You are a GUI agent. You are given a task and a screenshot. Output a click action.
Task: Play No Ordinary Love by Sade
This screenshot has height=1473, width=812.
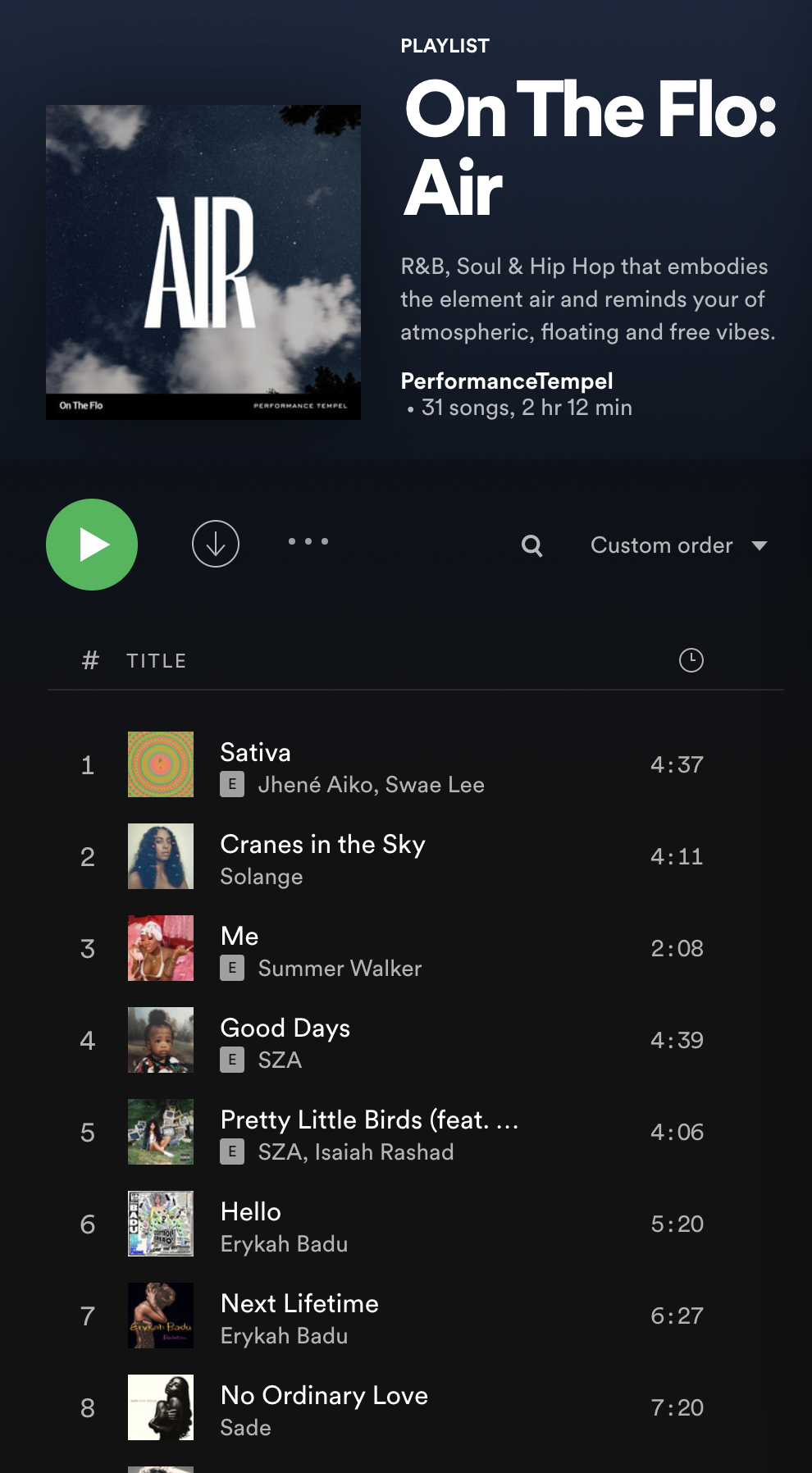coord(324,1395)
